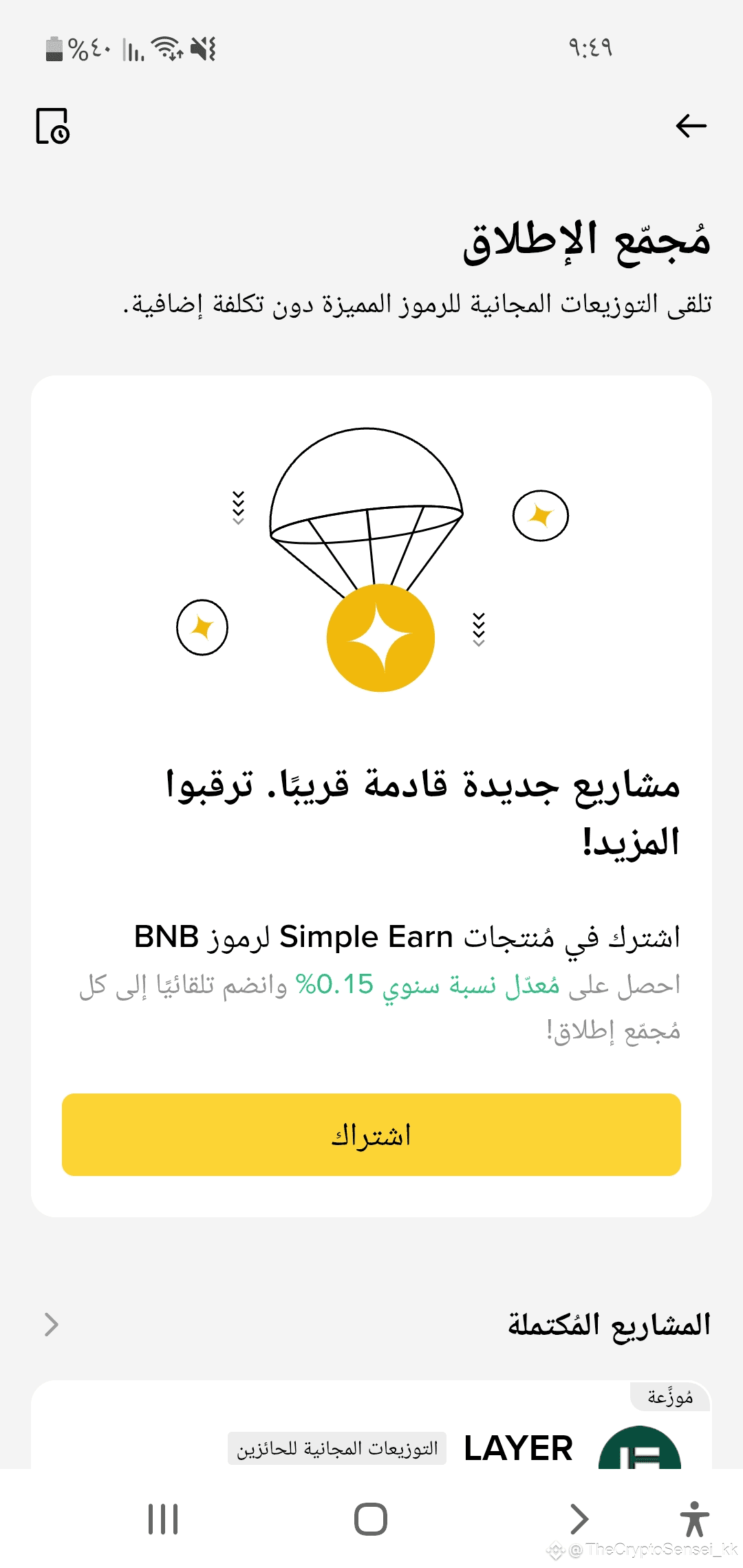Tap the yellow اشتراك subscribe button
The width and height of the screenshot is (743, 1568).
point(371,1135)
